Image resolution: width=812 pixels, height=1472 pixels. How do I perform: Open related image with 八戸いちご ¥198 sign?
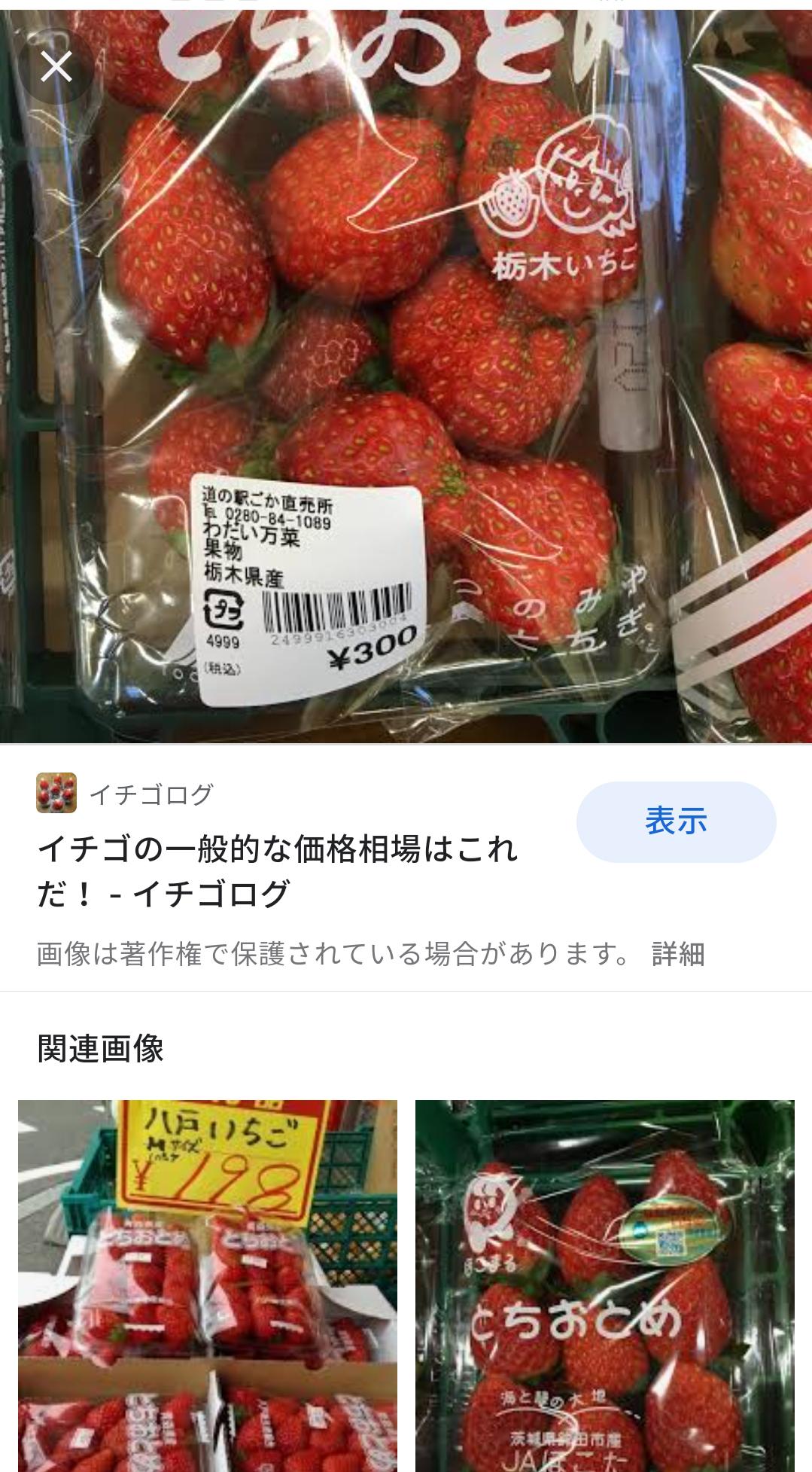pyautogui.click(x=207, y=1284)
